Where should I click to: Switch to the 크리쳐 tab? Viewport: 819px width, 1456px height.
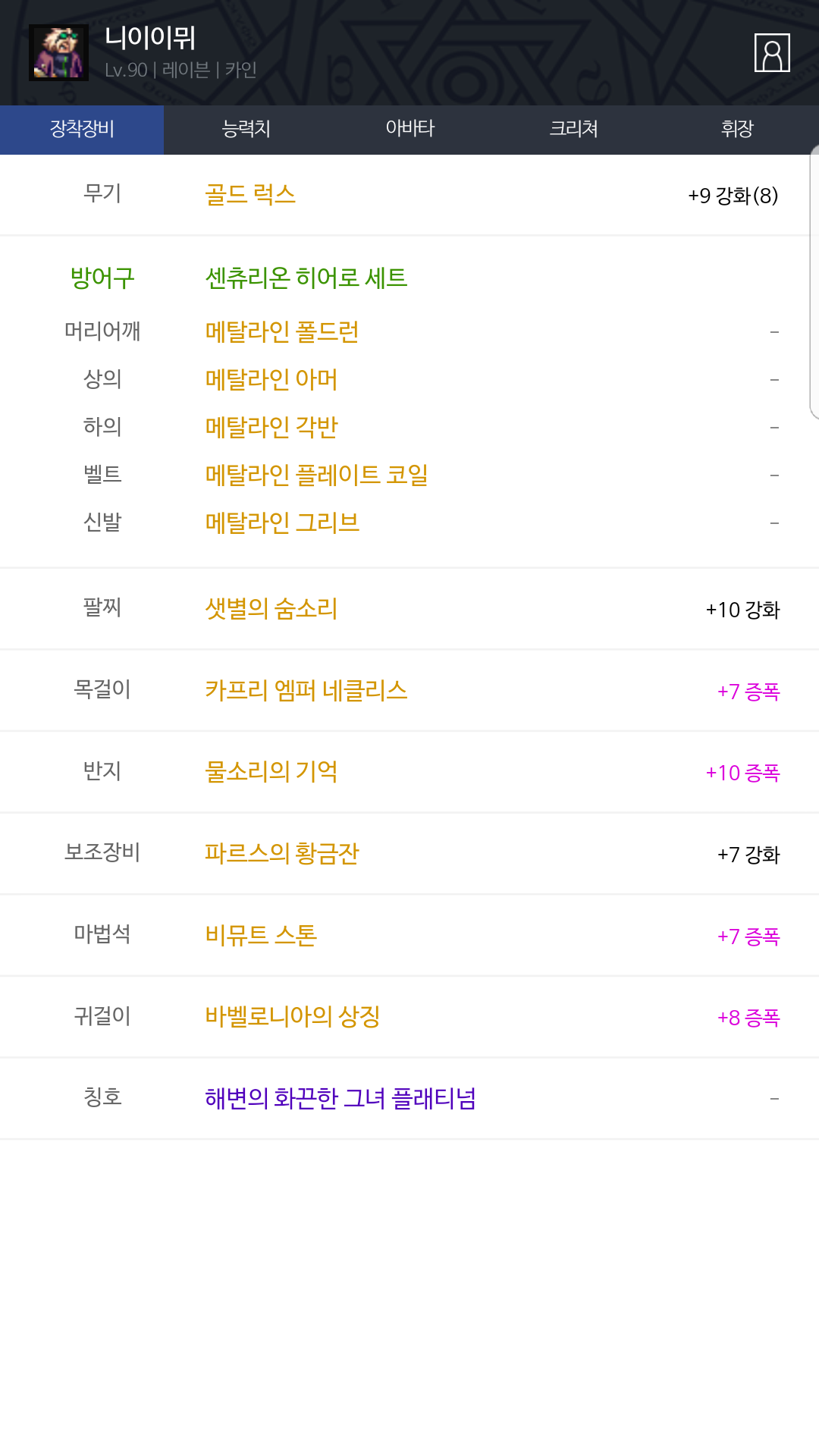pos(573,130)
